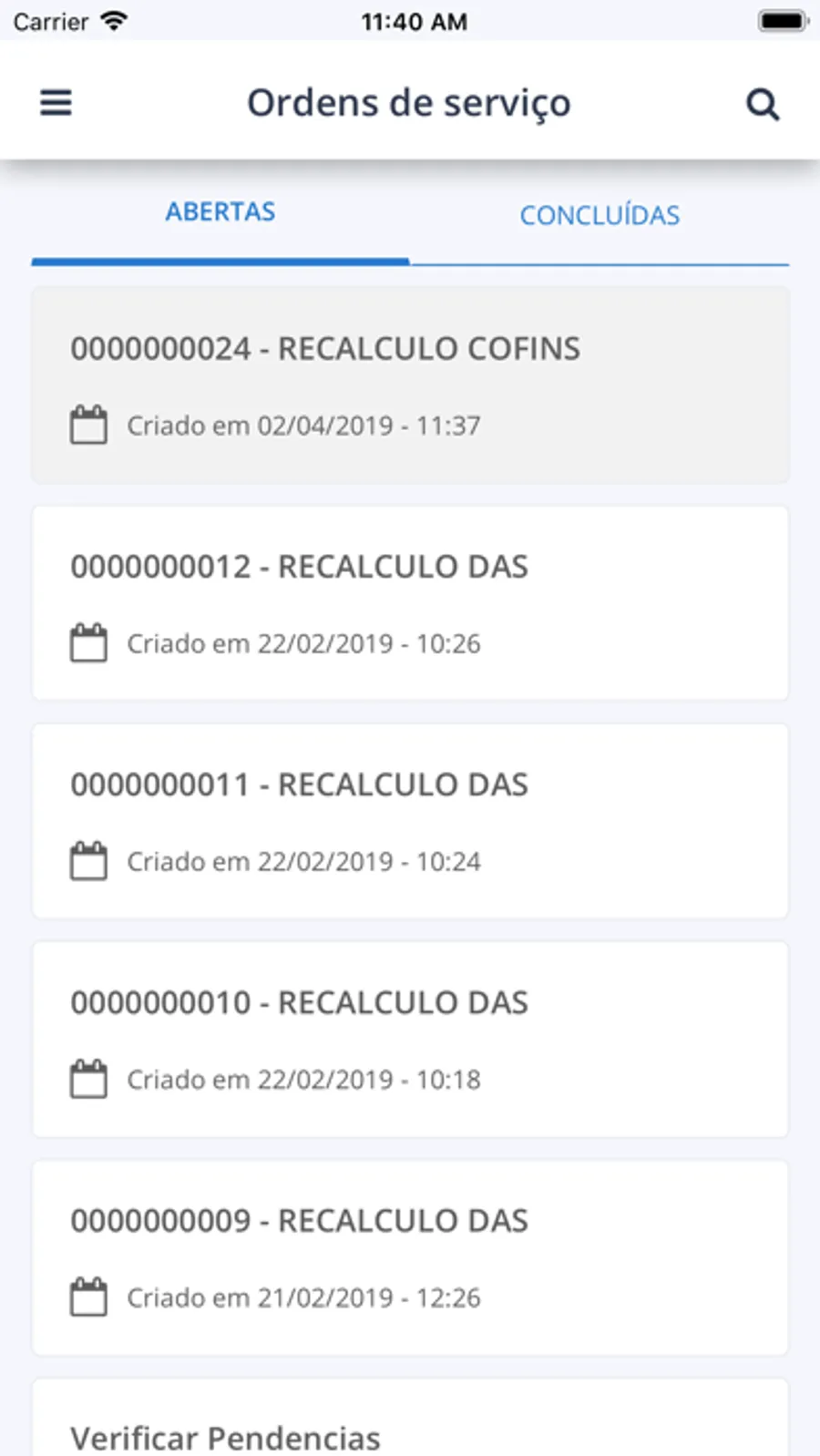Open order 0000000009 Recalculo DAS
Image resolution: width=820 pixels, height=1456 pixels.
[410, 1257]
